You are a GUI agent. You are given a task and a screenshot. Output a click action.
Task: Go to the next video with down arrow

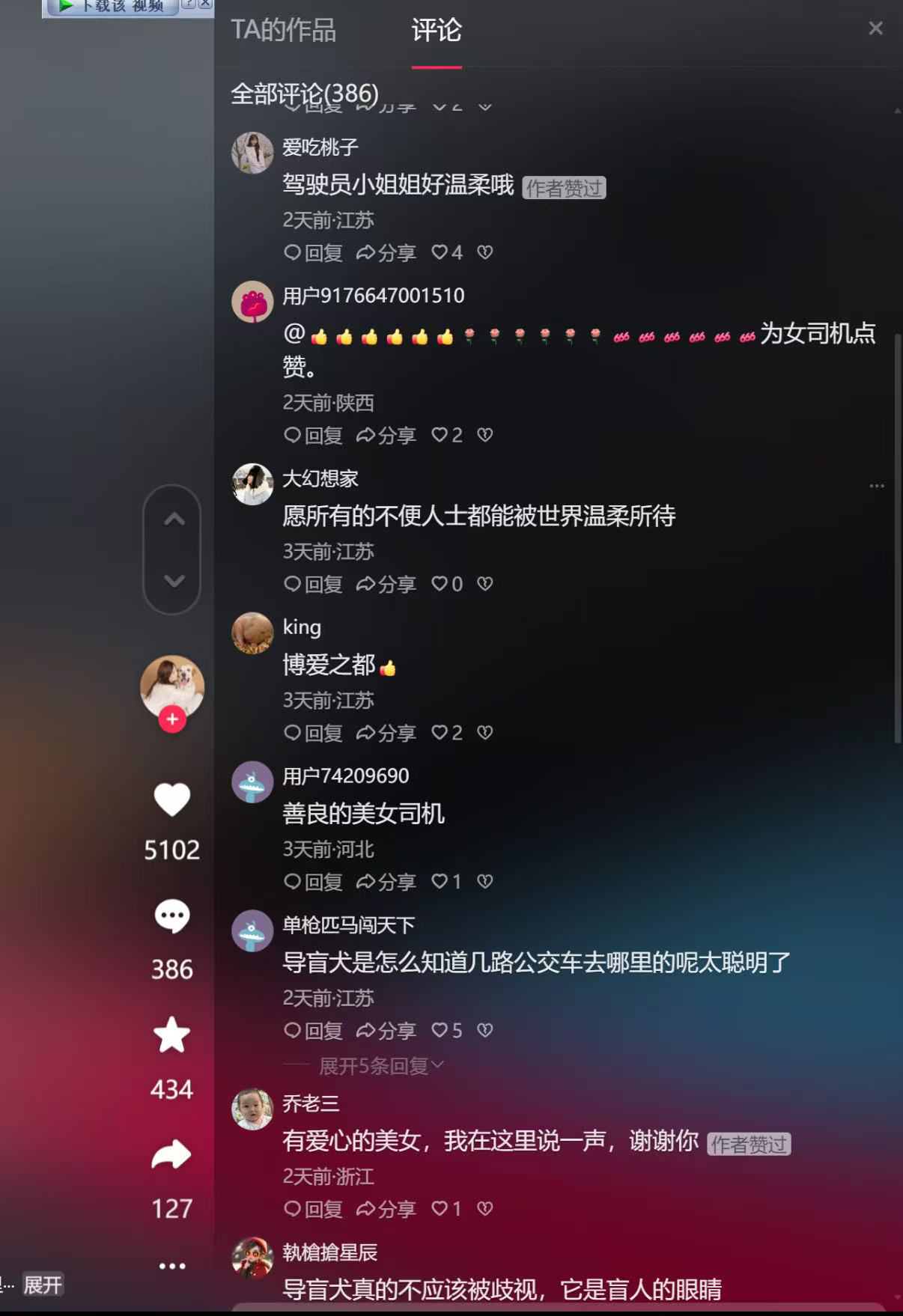[x=174, y=581]
